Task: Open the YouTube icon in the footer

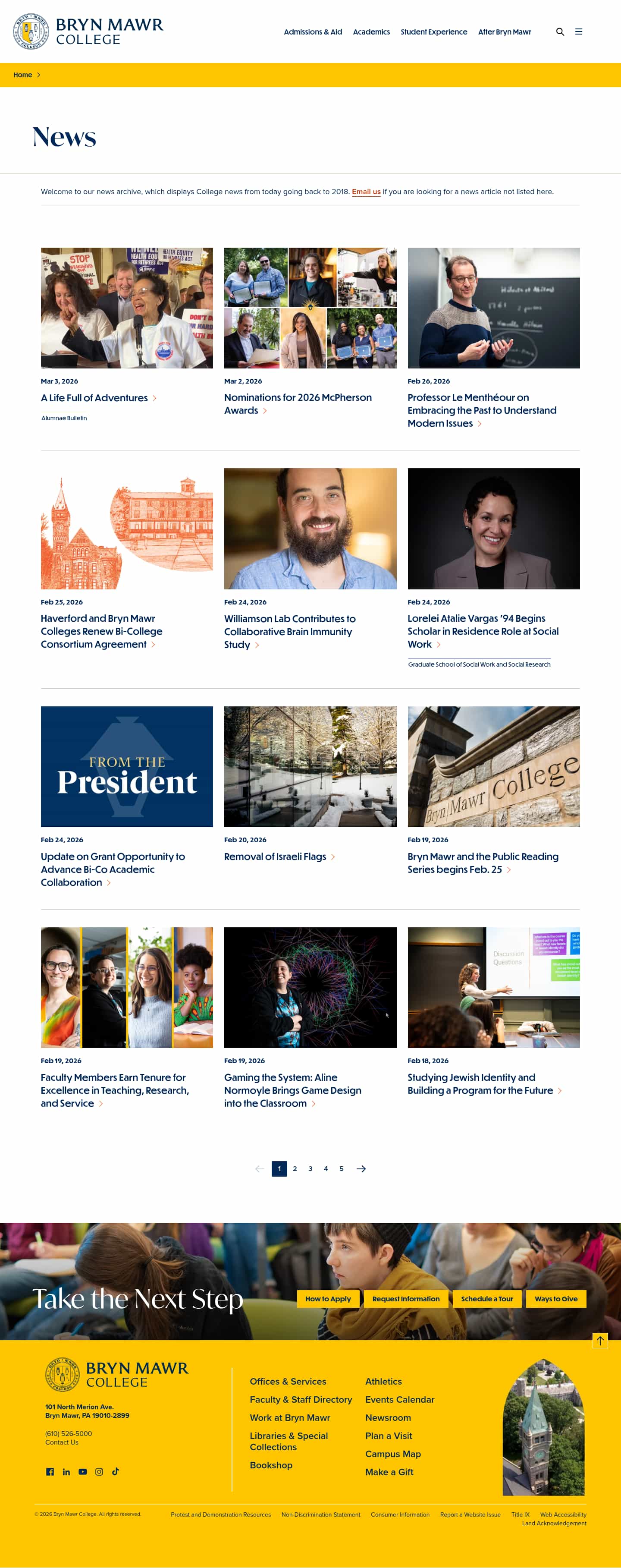Action: tap(83, 1471)
